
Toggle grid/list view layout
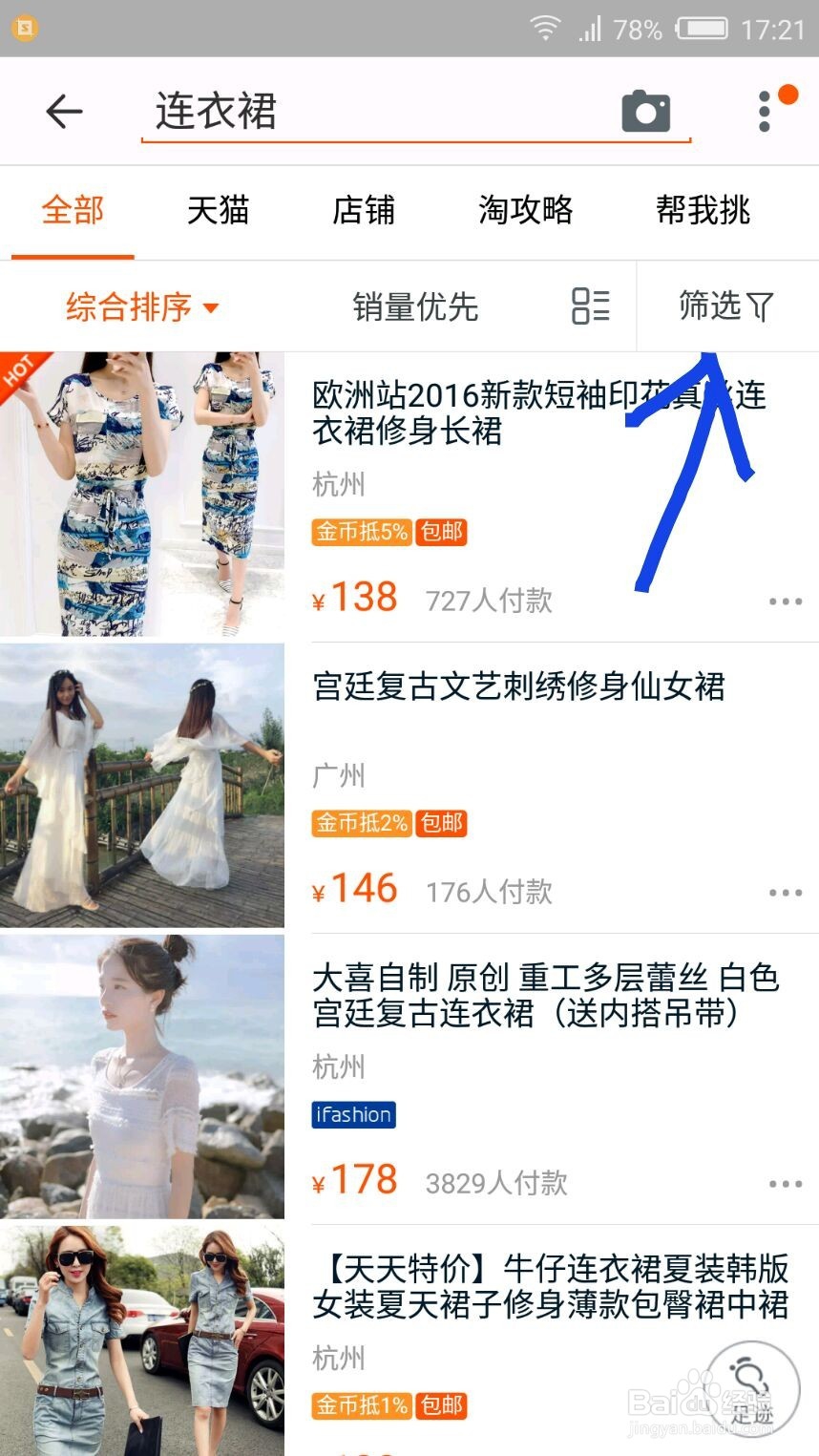tap(590, 306)
